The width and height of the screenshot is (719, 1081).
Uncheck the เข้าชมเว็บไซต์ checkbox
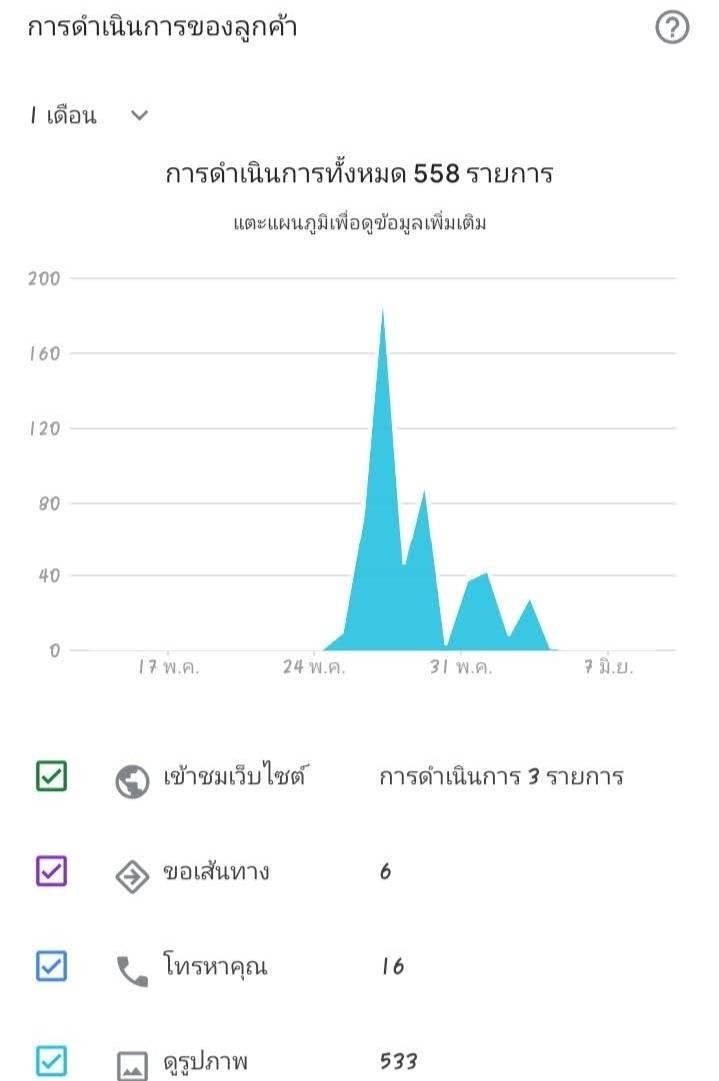[x=52, y=776]
